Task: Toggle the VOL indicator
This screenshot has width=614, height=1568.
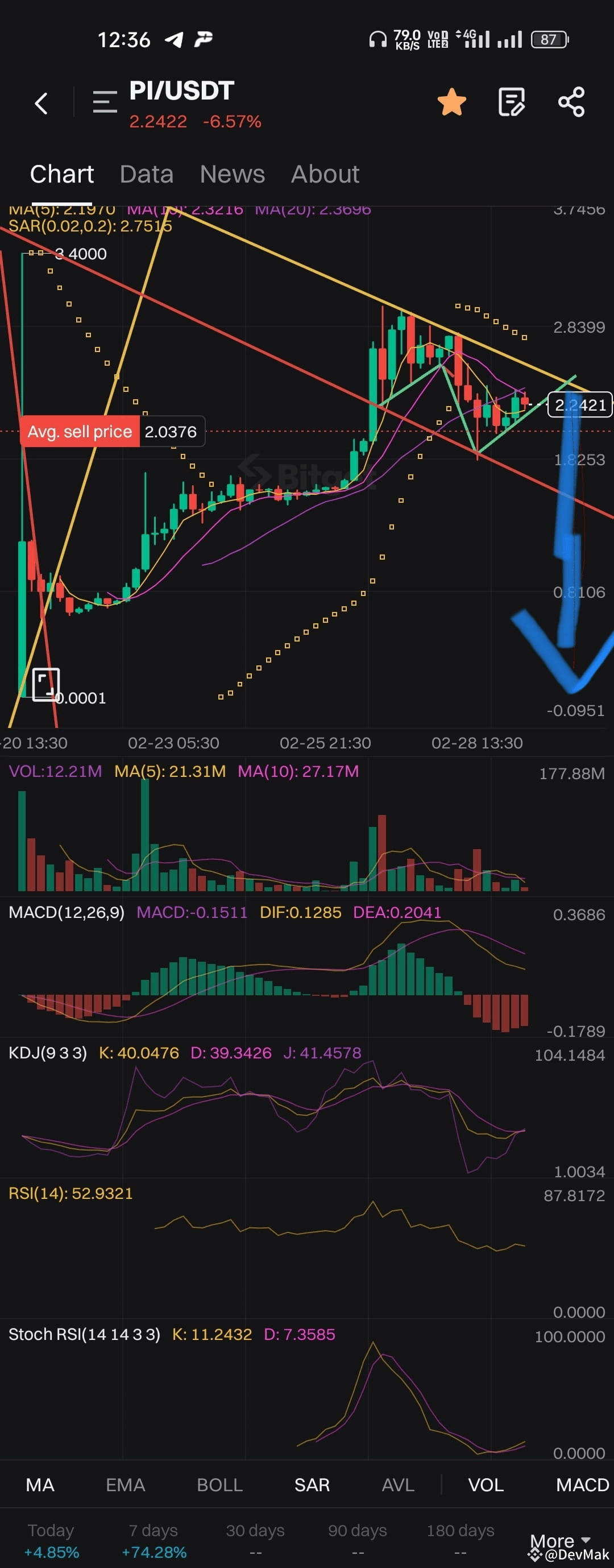Action: click(485, 1485)
